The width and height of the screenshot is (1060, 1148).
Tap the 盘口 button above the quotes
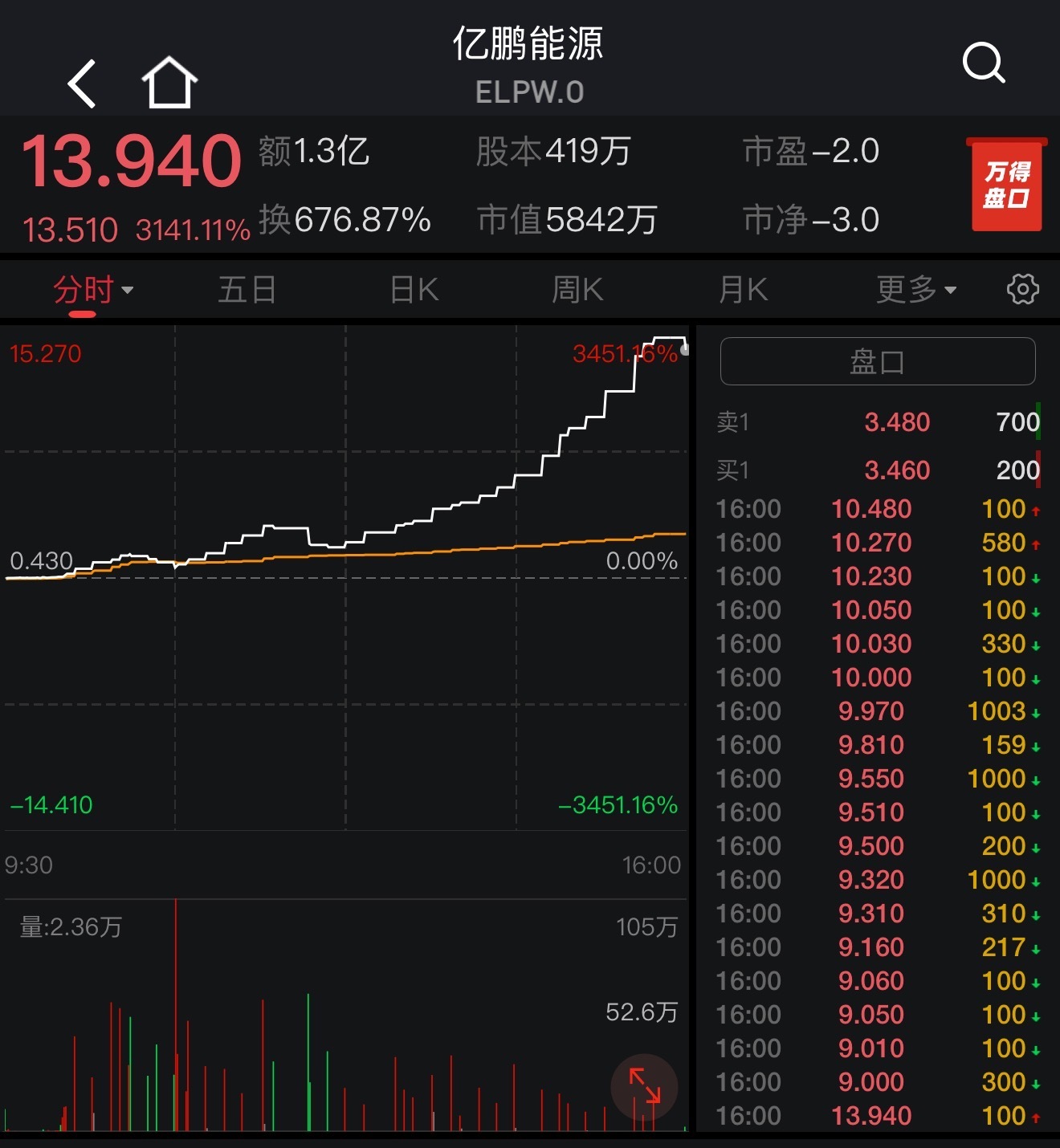(878, 362)
